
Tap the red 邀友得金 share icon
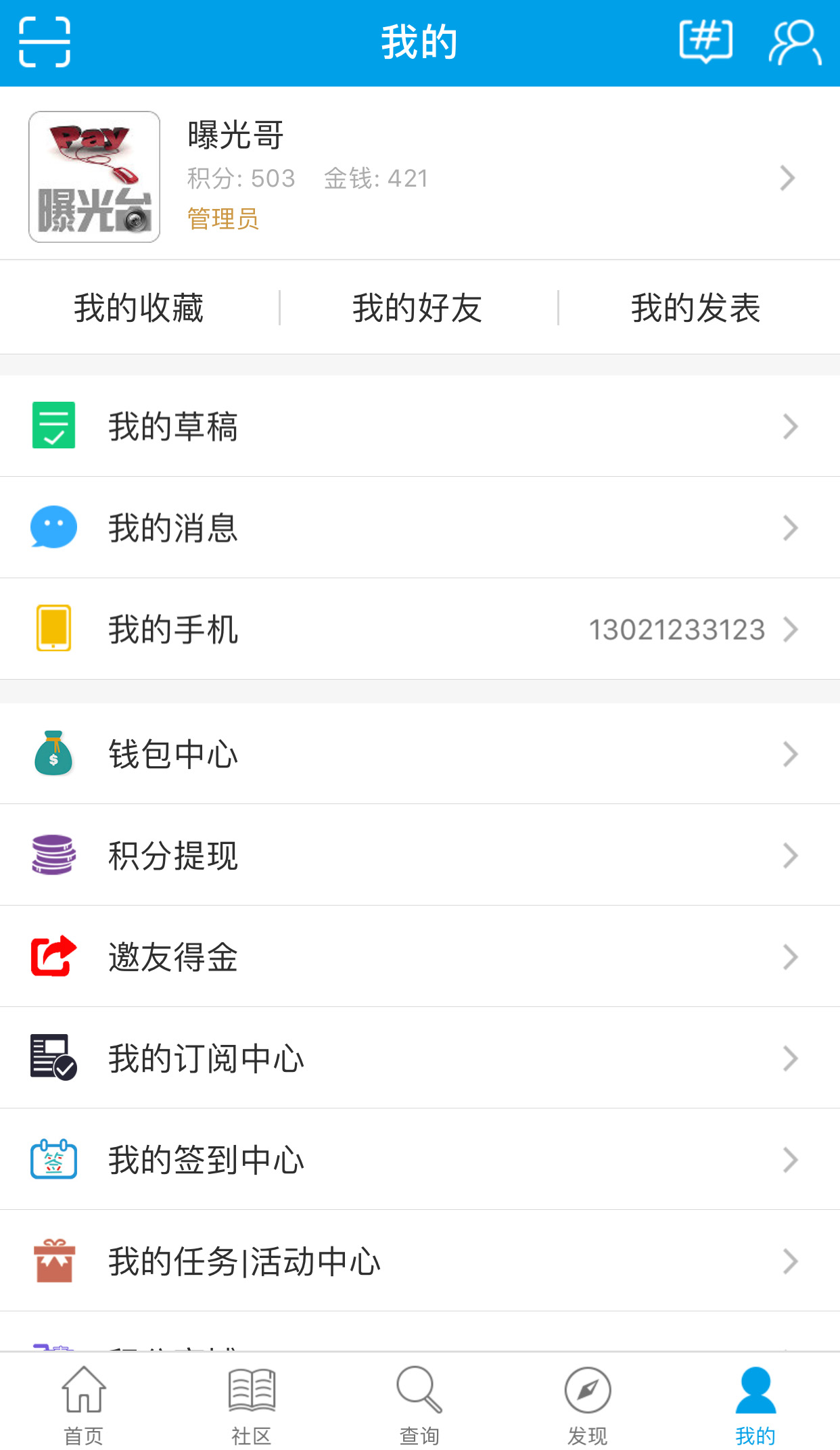click(53, 957)
